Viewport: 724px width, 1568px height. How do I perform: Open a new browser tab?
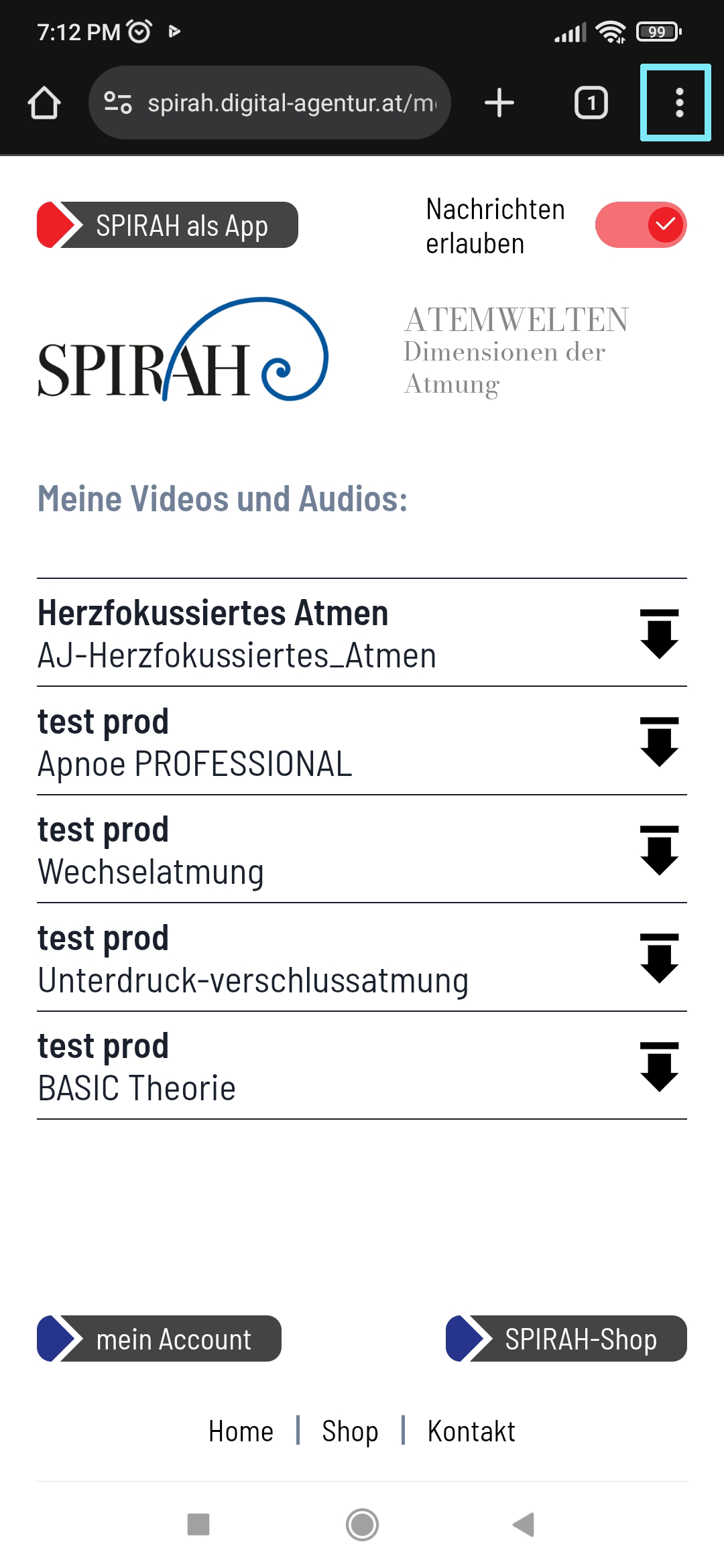click(x=499, y=103)
